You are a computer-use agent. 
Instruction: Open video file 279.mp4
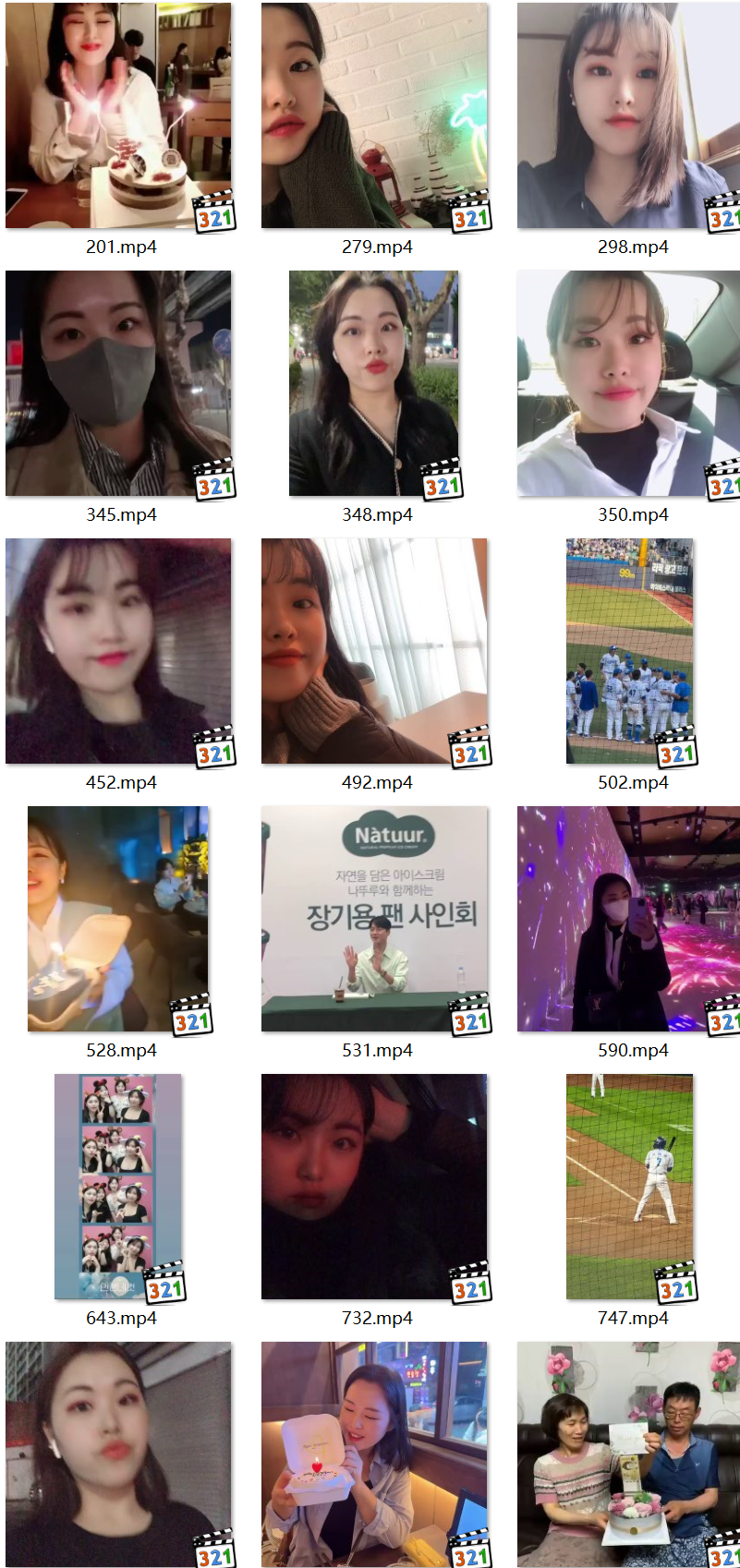click(374, 116)
